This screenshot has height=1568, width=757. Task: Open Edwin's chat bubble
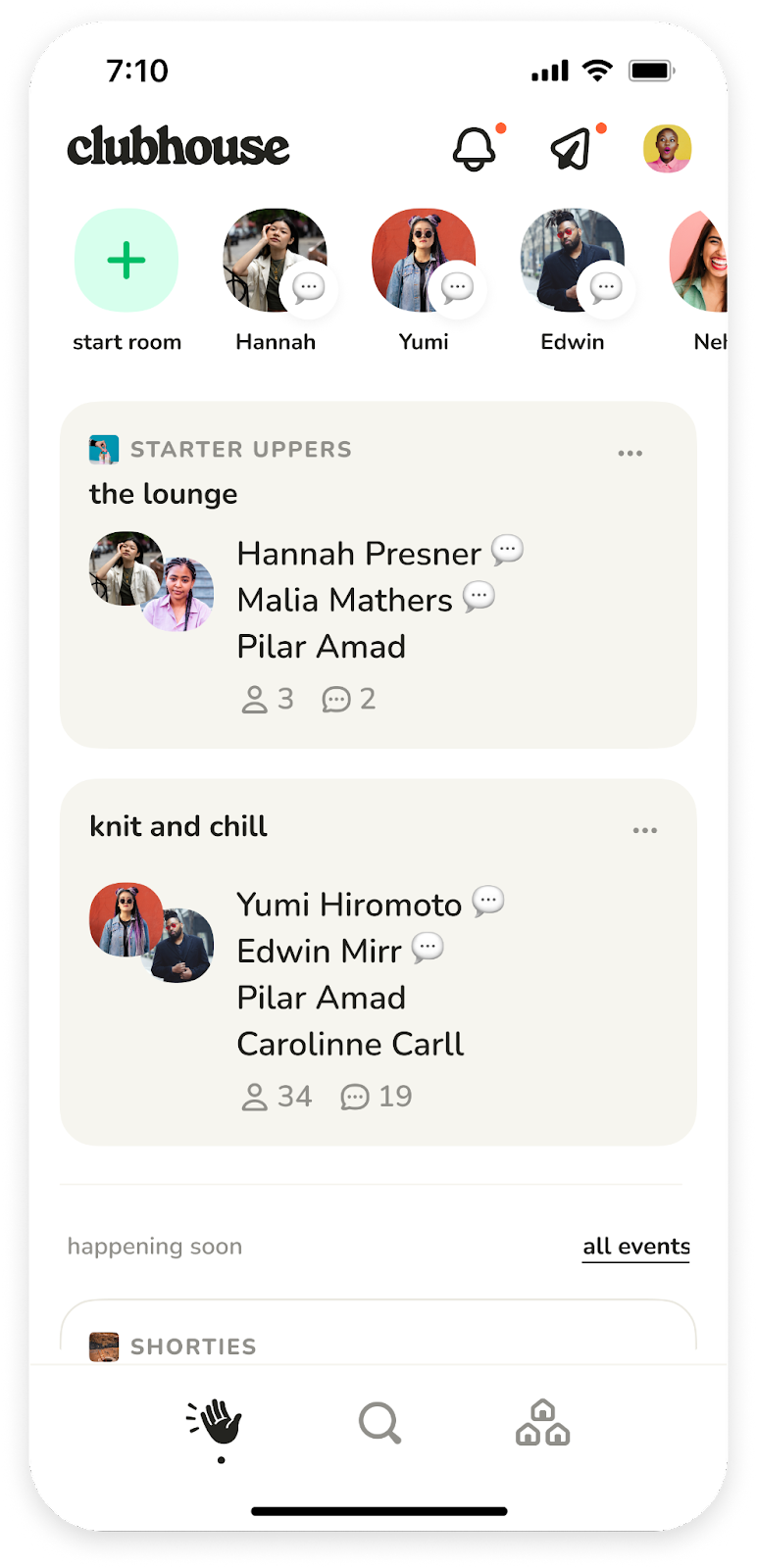[606, 288]
